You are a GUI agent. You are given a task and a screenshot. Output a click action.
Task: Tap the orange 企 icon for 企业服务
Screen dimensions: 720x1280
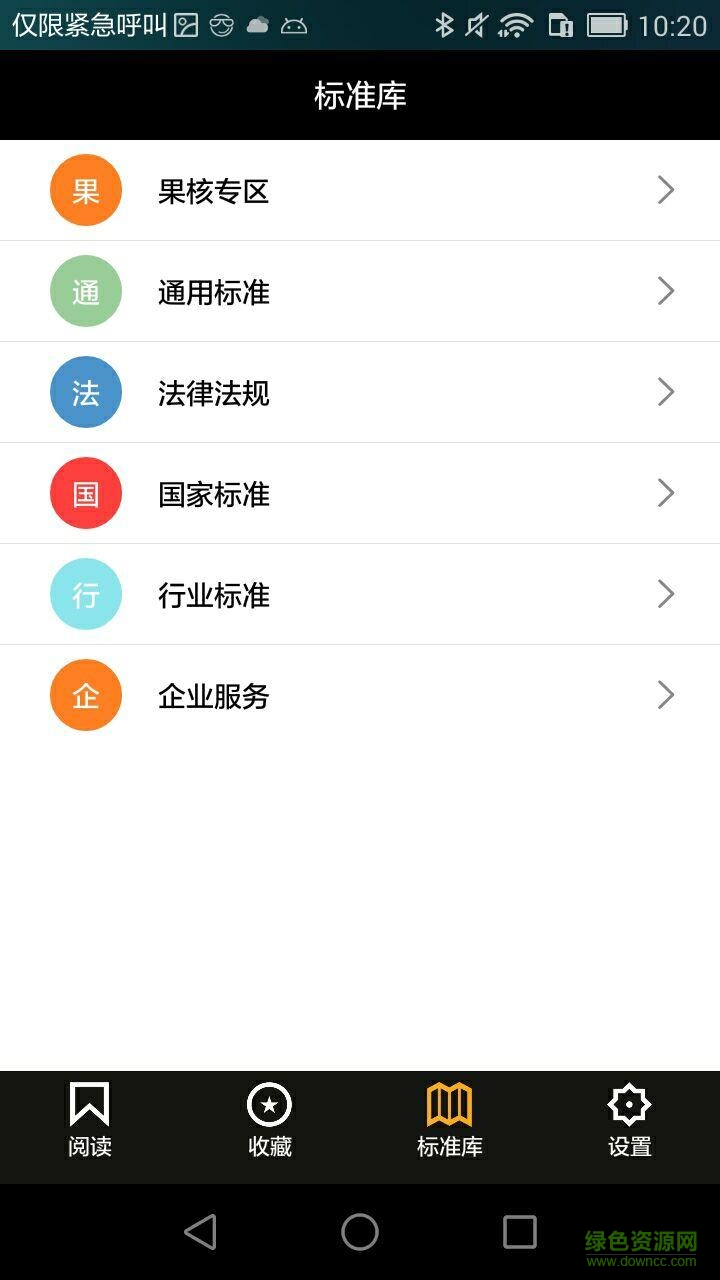click(85, 695)
